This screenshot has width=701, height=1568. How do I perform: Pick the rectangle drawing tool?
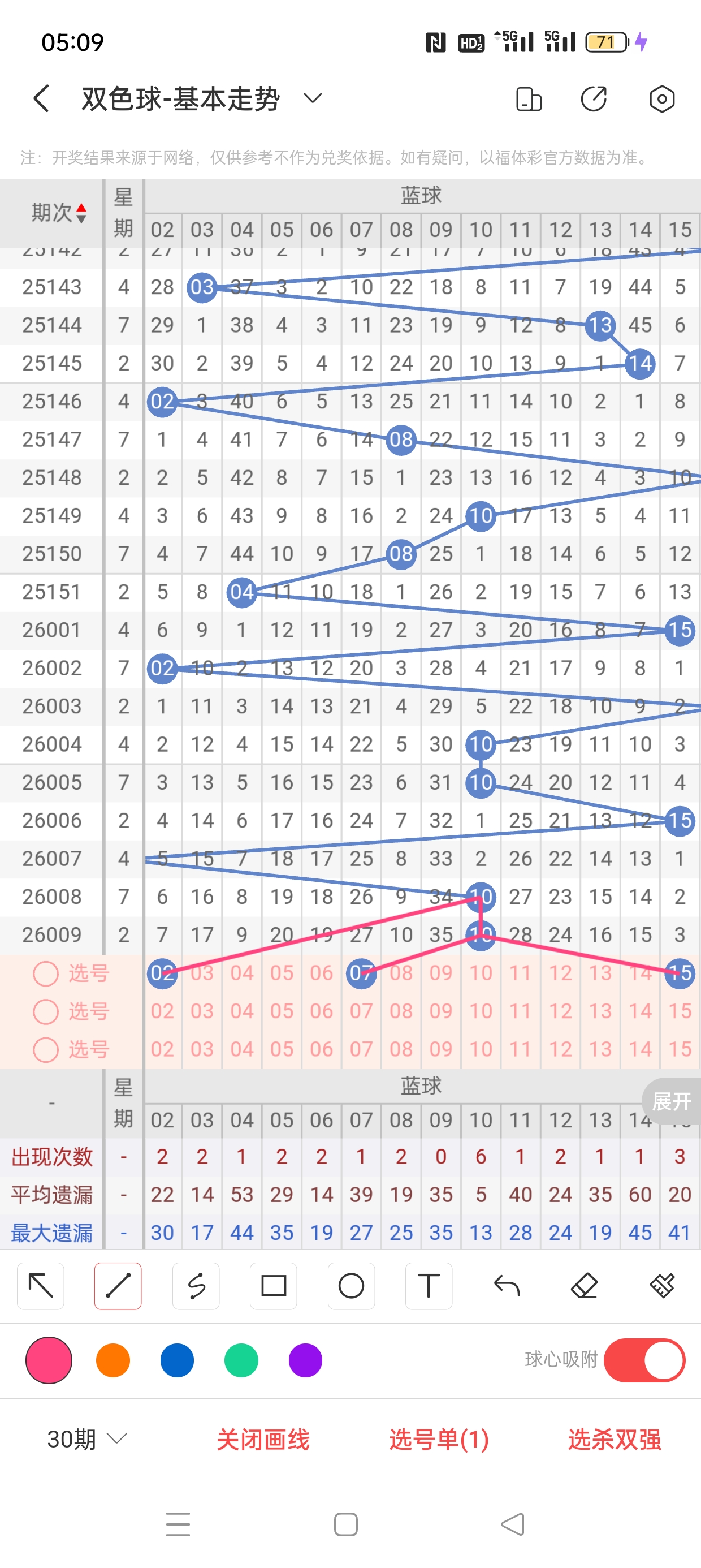click(273, 1286)
